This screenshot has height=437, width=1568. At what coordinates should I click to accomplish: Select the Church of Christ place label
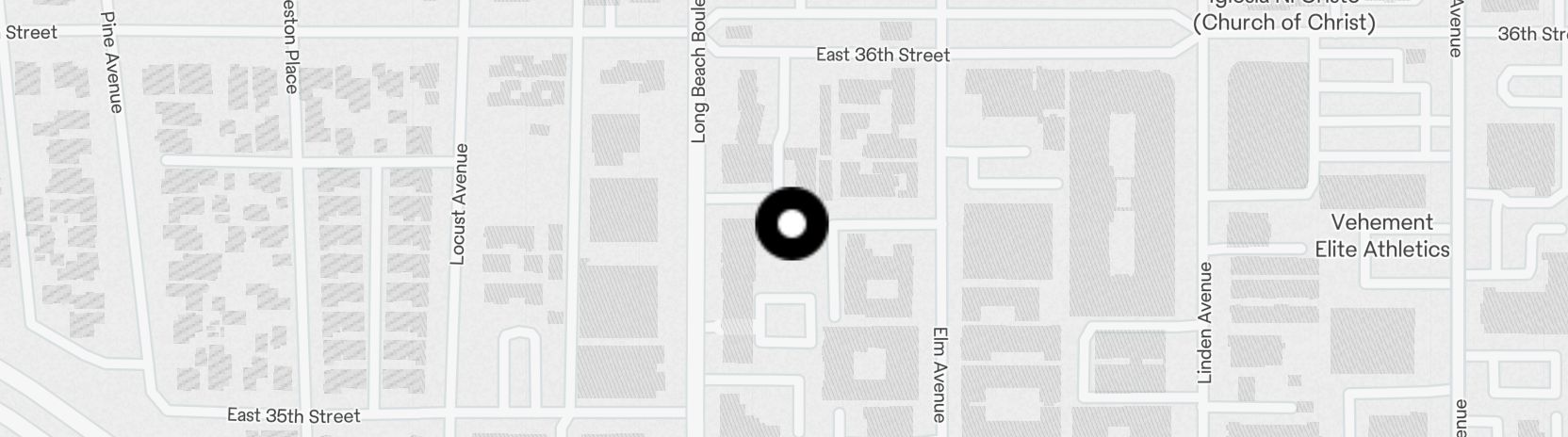click(1283, 19)
